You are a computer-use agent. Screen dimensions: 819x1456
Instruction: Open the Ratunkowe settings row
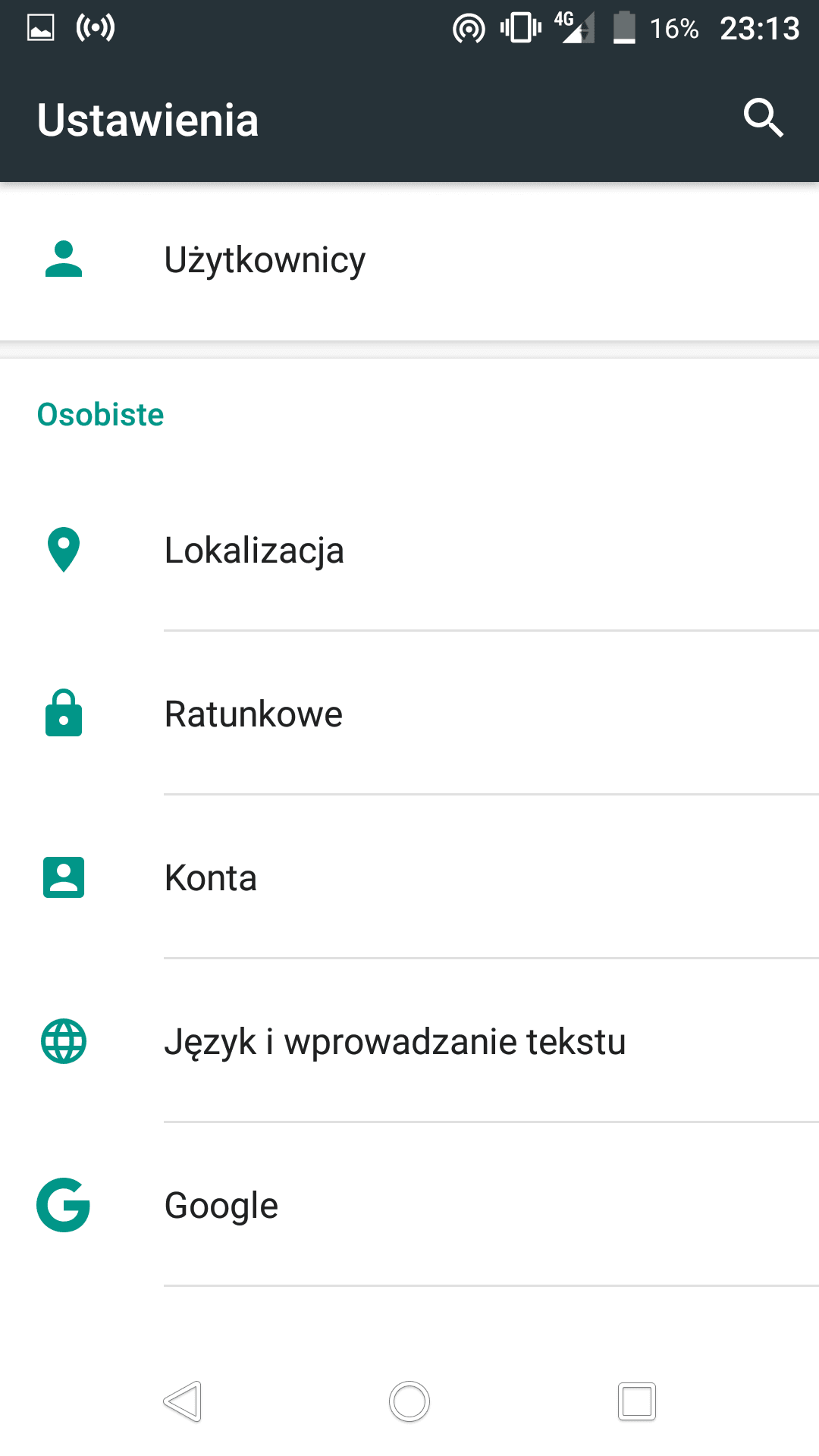pos(409,714)
